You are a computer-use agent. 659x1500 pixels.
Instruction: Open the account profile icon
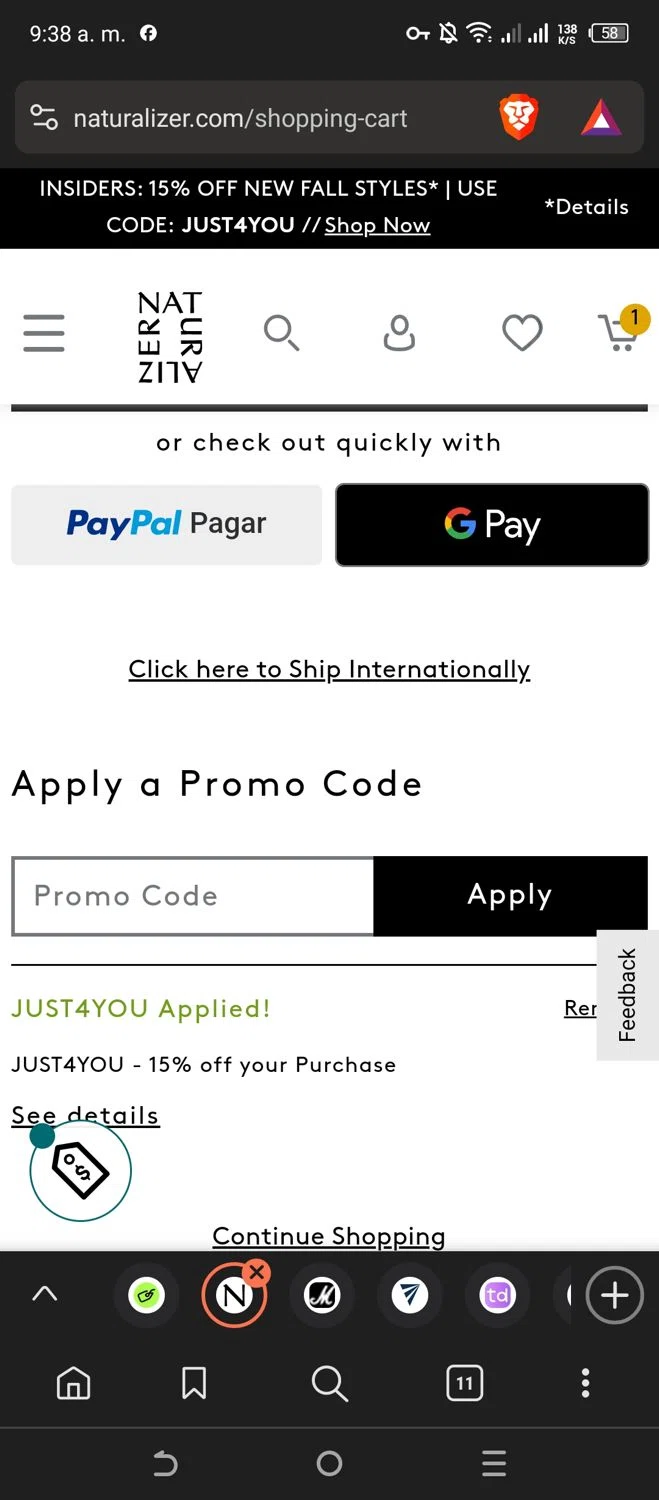point(399,333)
